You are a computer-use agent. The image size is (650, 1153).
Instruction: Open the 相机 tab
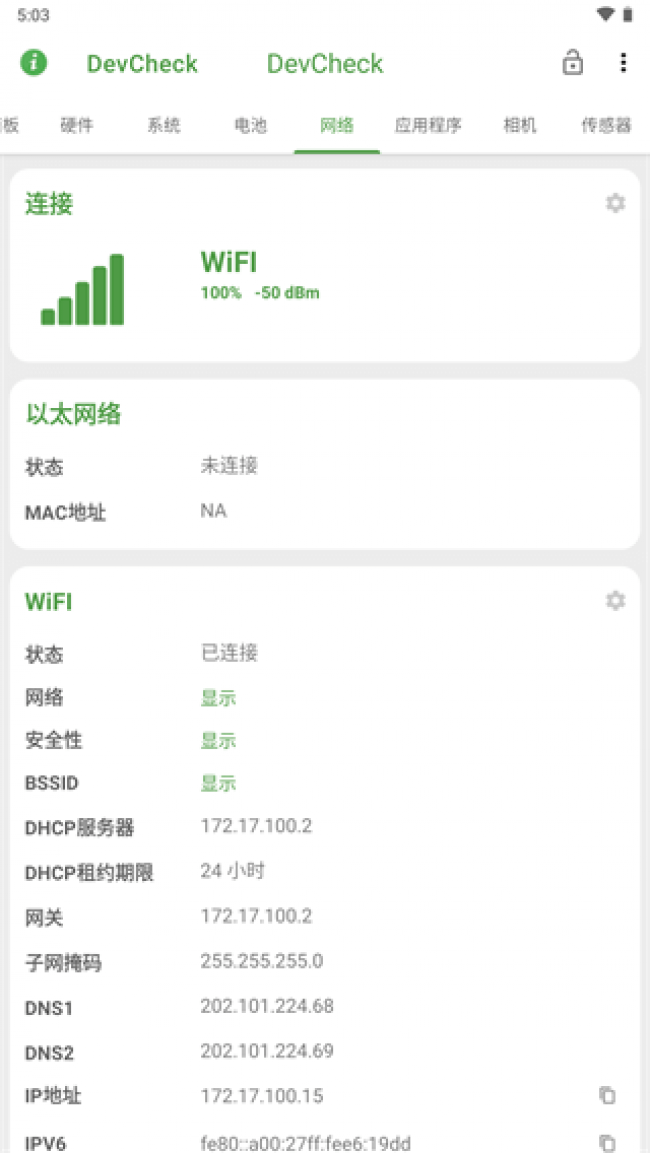click(x=520, y=126)
